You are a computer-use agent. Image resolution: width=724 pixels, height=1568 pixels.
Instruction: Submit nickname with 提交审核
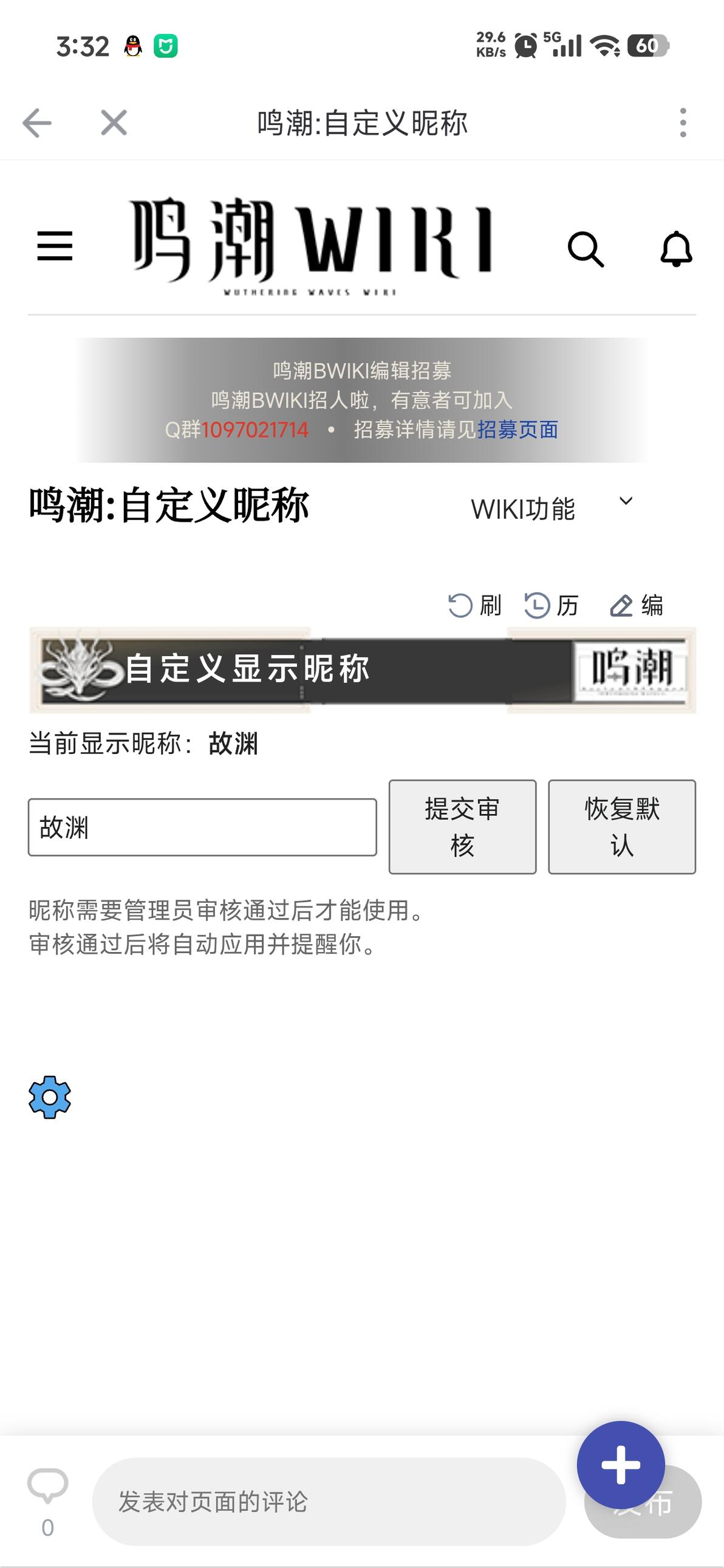(x=462, y=827)
